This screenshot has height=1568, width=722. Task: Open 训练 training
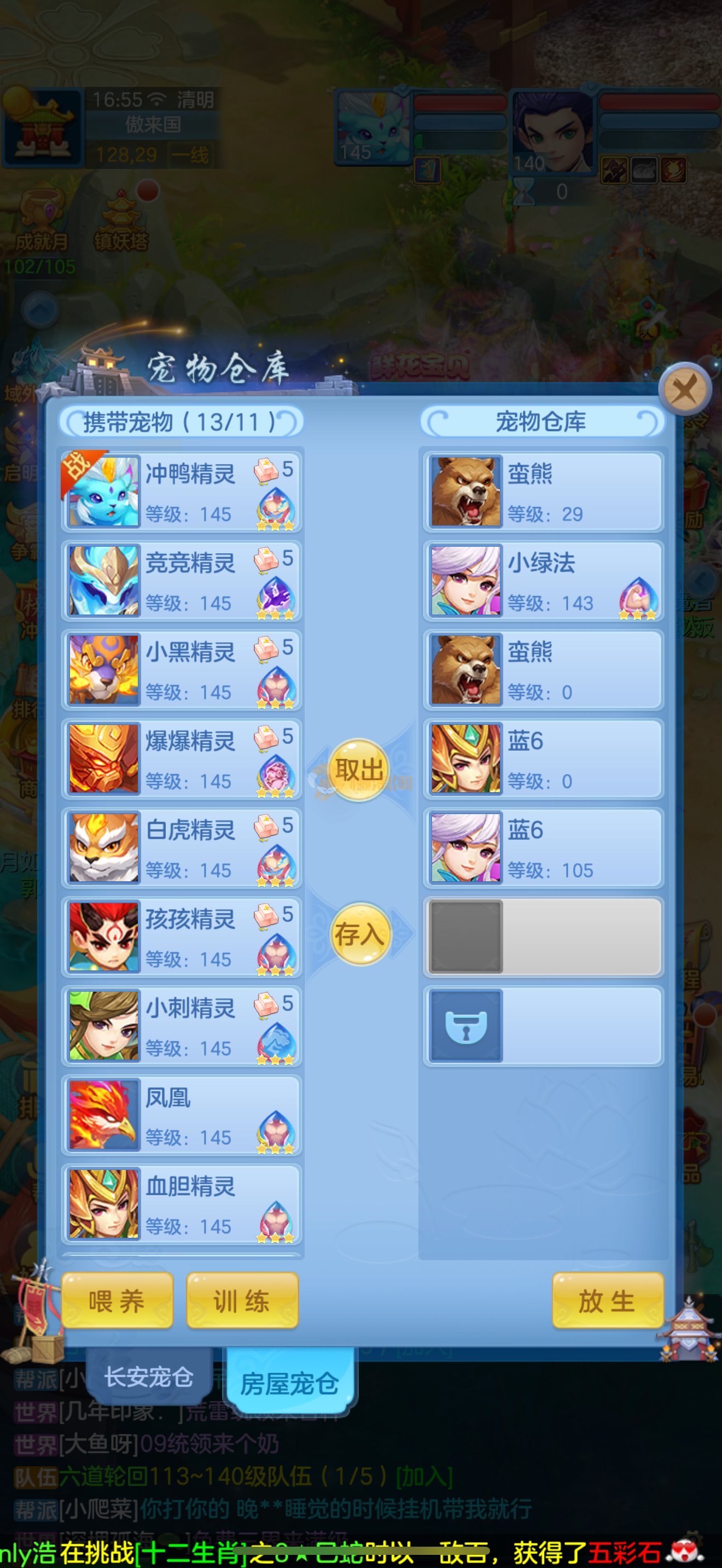tap(242, 1301)
